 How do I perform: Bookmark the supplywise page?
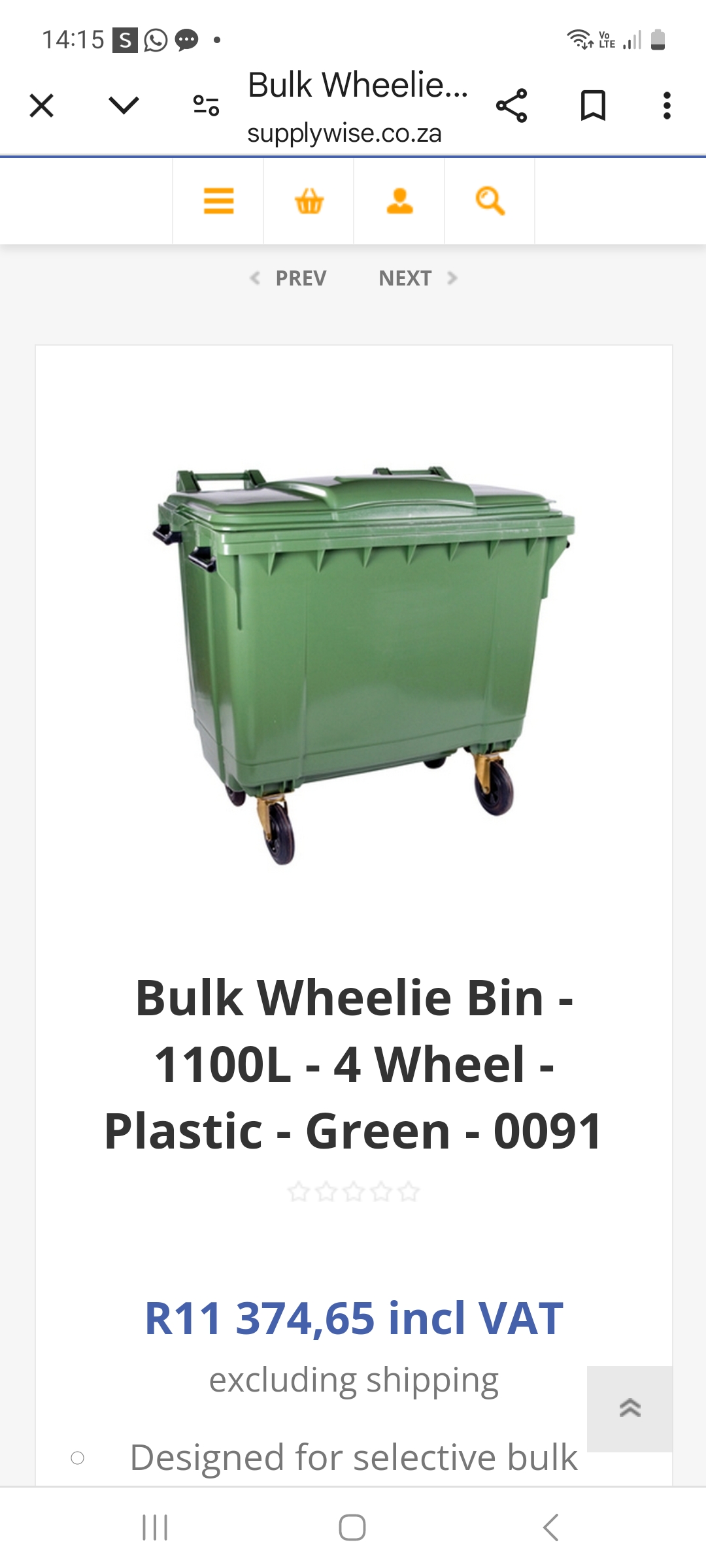coord(593,105)
